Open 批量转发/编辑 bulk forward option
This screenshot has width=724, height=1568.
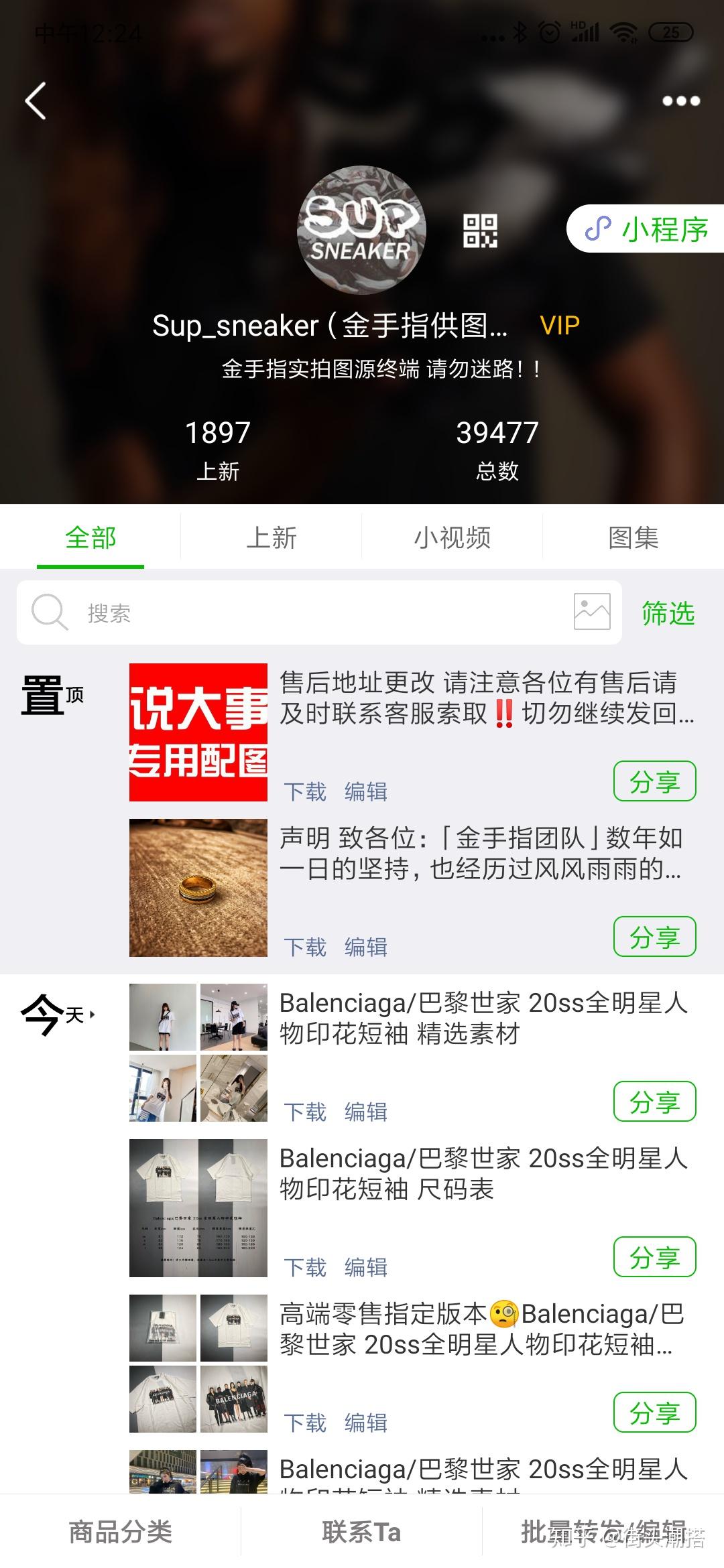click(x=603, y=1532)
